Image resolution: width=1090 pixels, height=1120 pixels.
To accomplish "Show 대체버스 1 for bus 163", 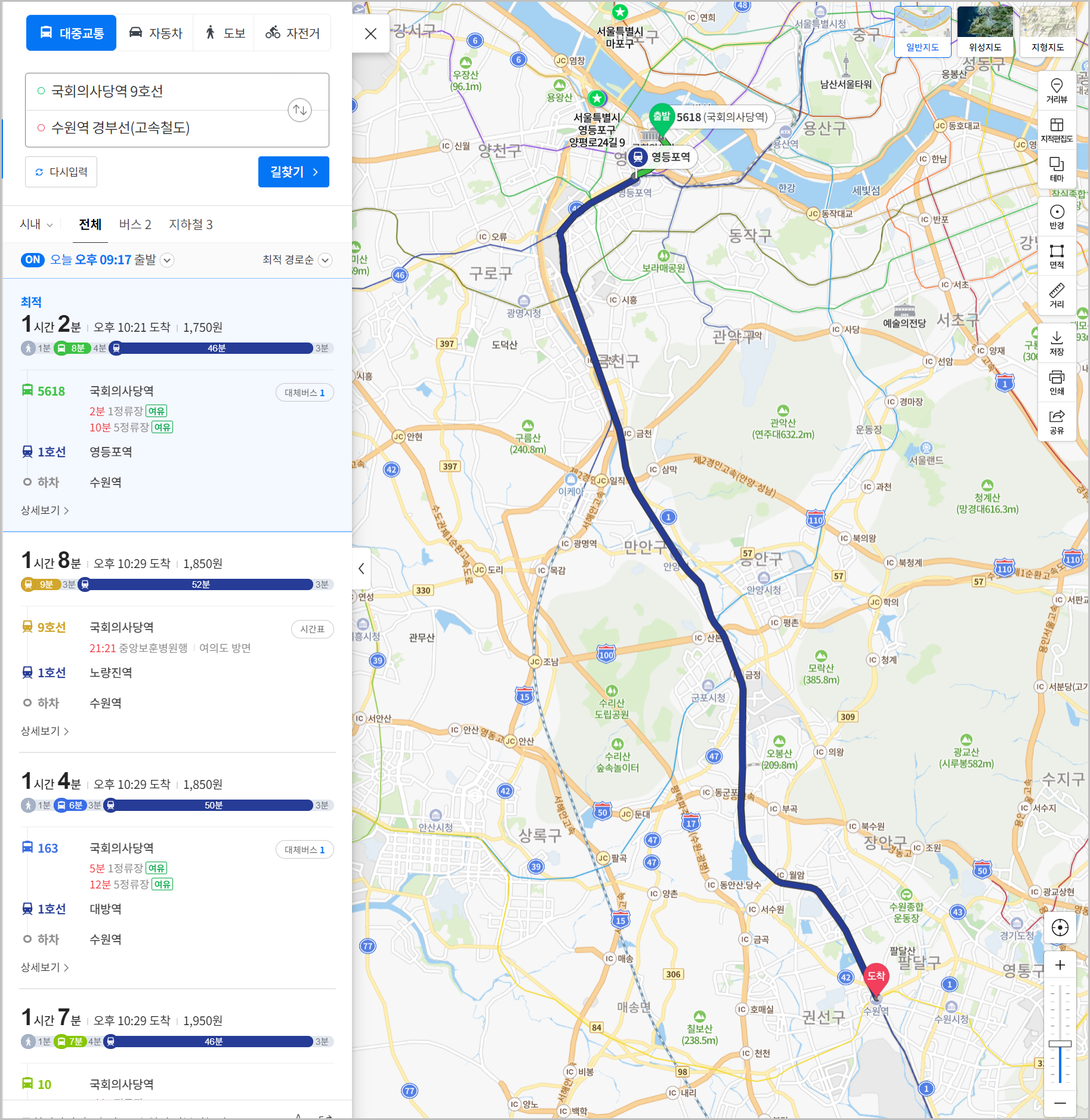I will point(304,850).
